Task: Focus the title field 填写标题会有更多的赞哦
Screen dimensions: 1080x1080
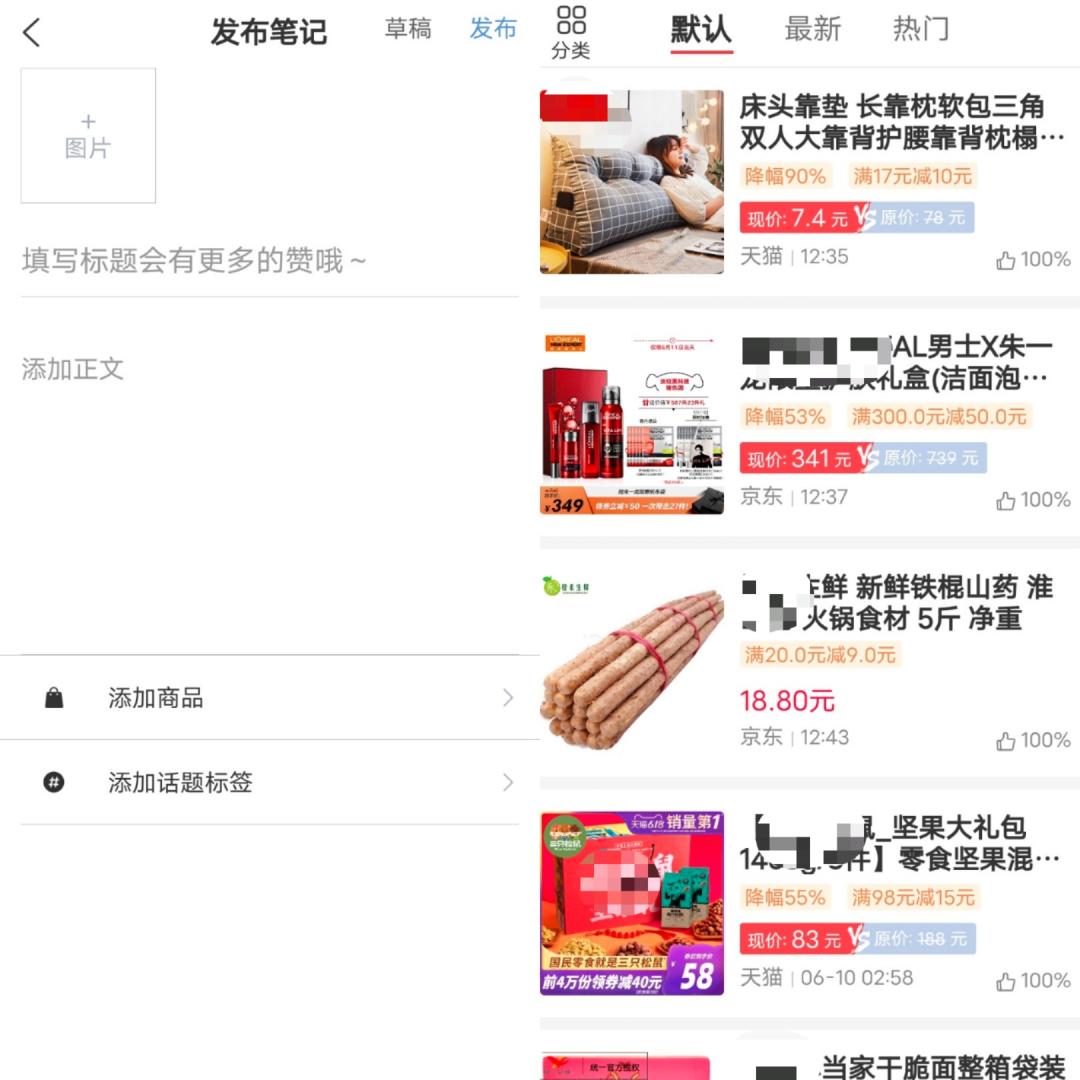Action: (270, 261)
